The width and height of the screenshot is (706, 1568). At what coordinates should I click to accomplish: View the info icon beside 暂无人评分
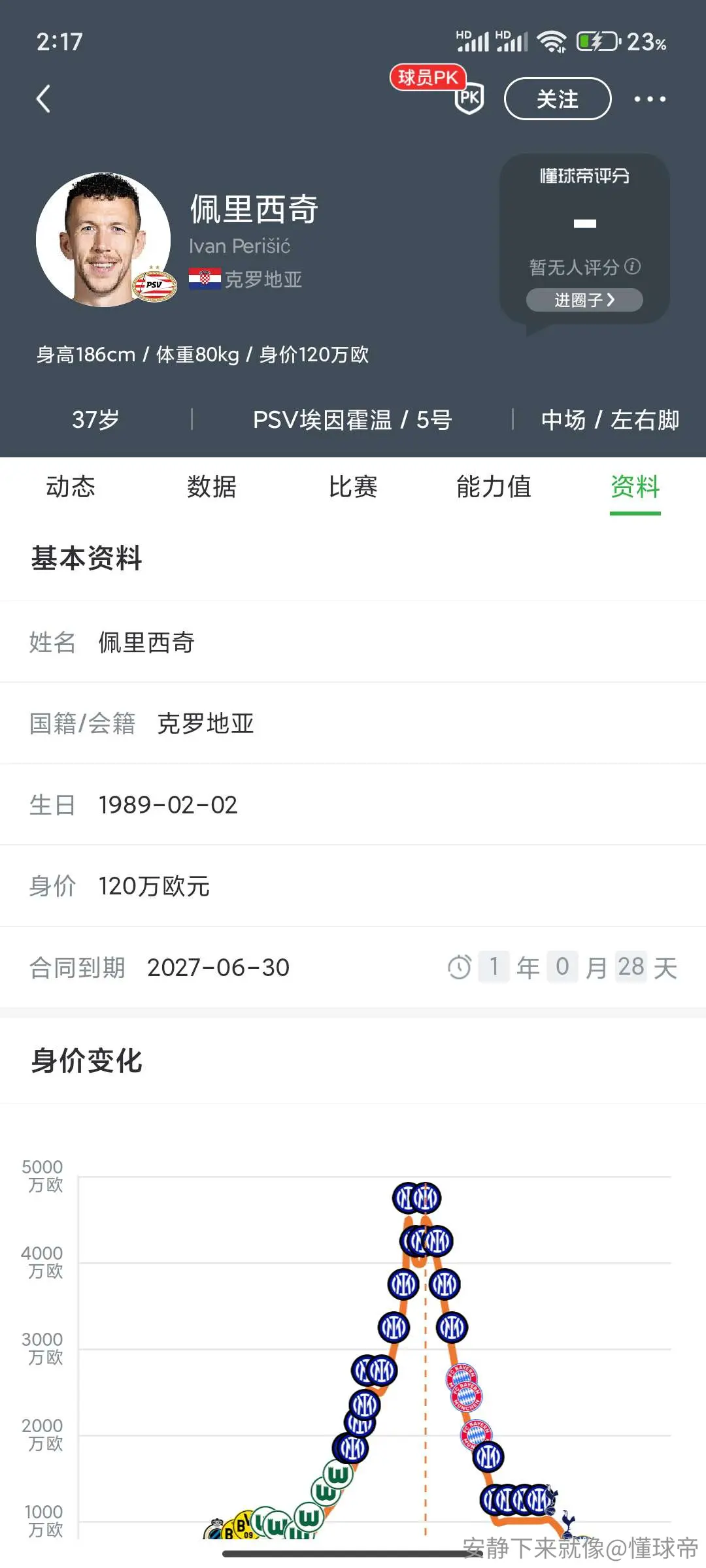click(632, 267)
